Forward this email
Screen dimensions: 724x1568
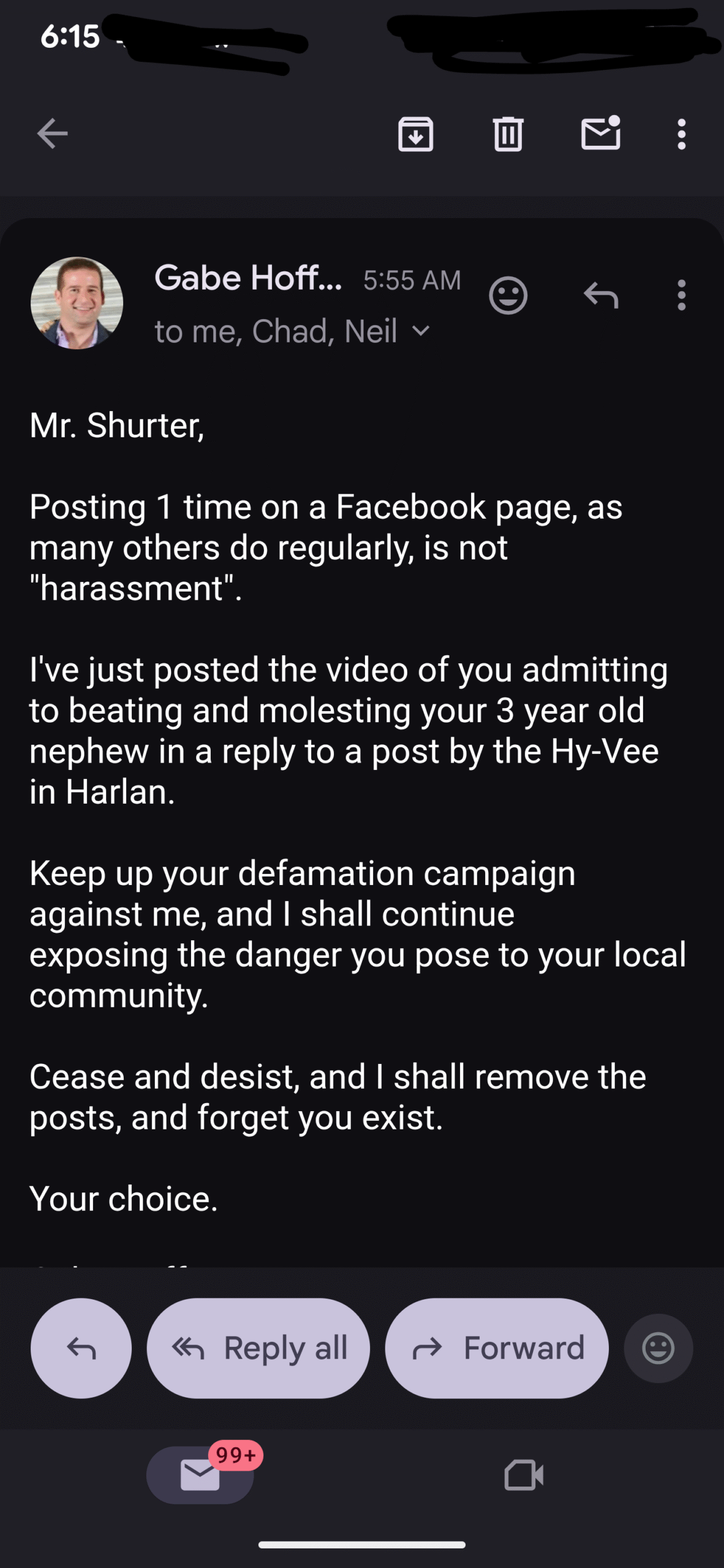[x=497, y=1348]
